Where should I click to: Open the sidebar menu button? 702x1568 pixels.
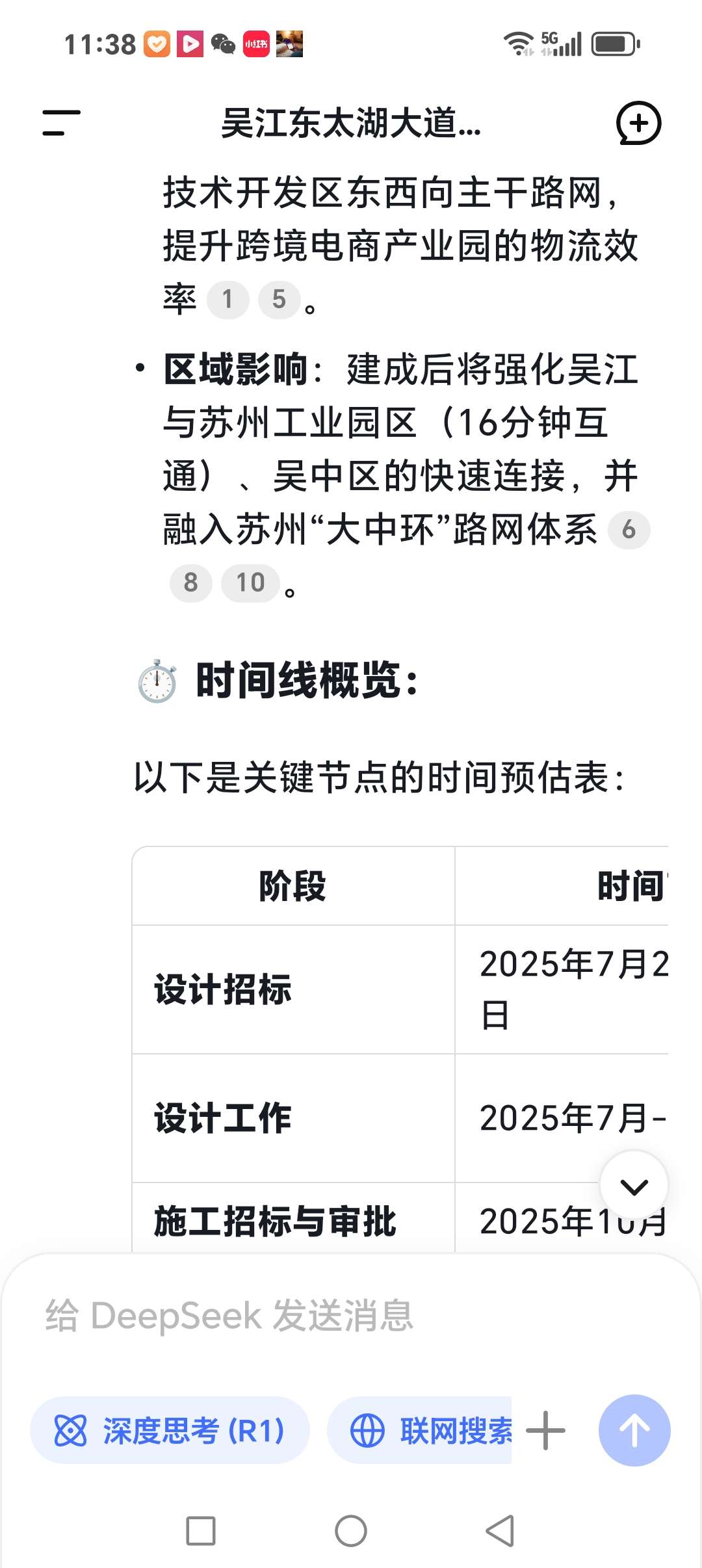coord(61,123)
